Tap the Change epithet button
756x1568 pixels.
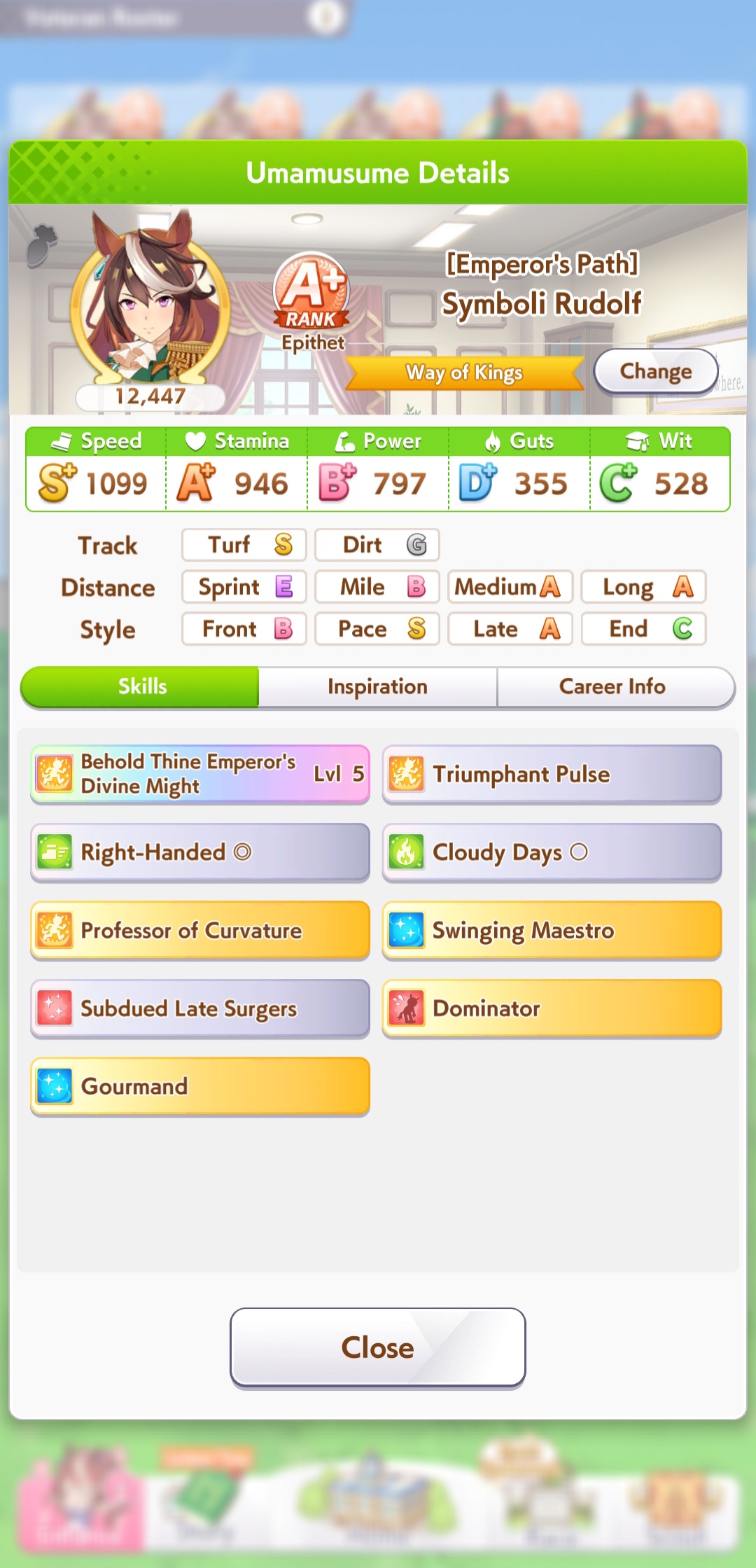(x=655, y=371)
